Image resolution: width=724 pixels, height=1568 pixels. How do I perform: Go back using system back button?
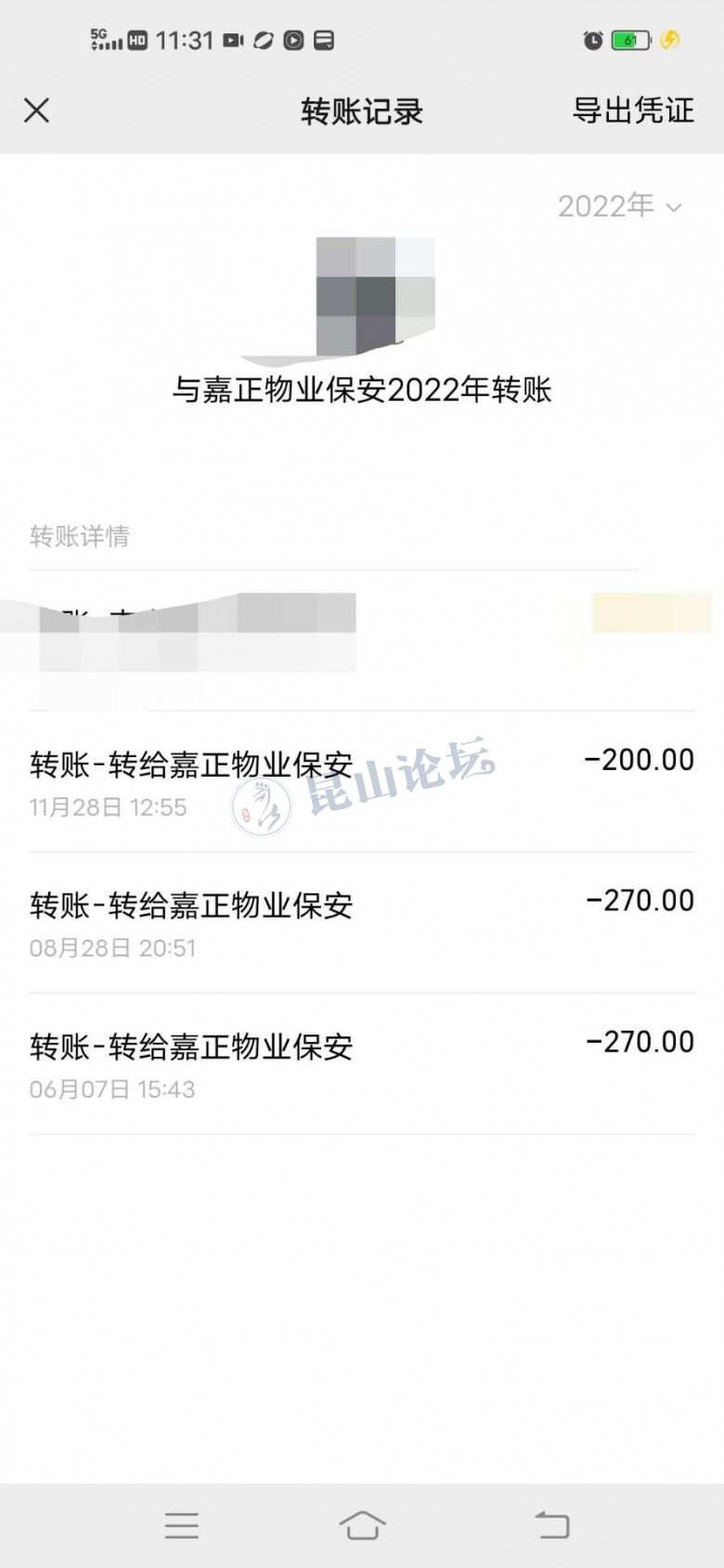pyautogui.click(x=552, y=1524)
